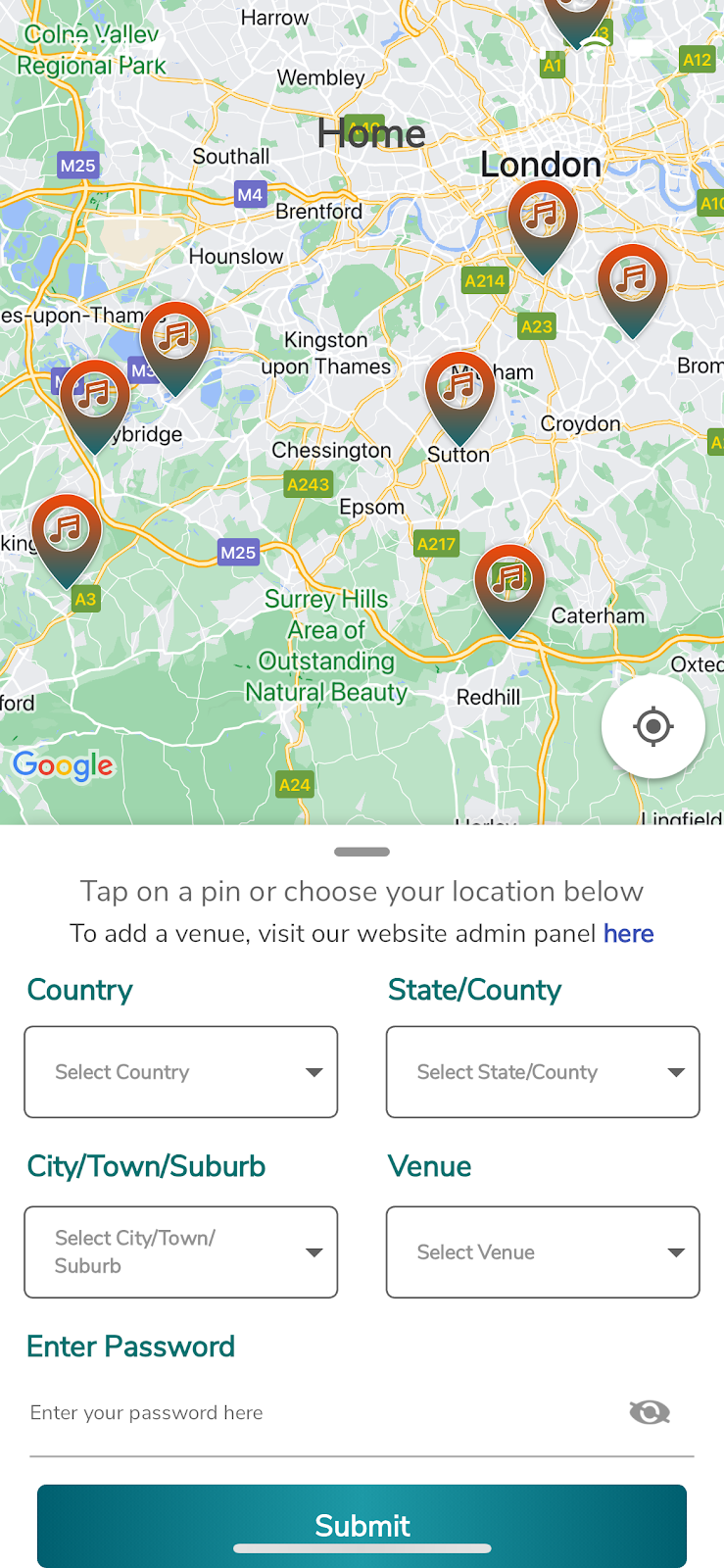Open the Select Country dropdown

tap(181, 1072)
